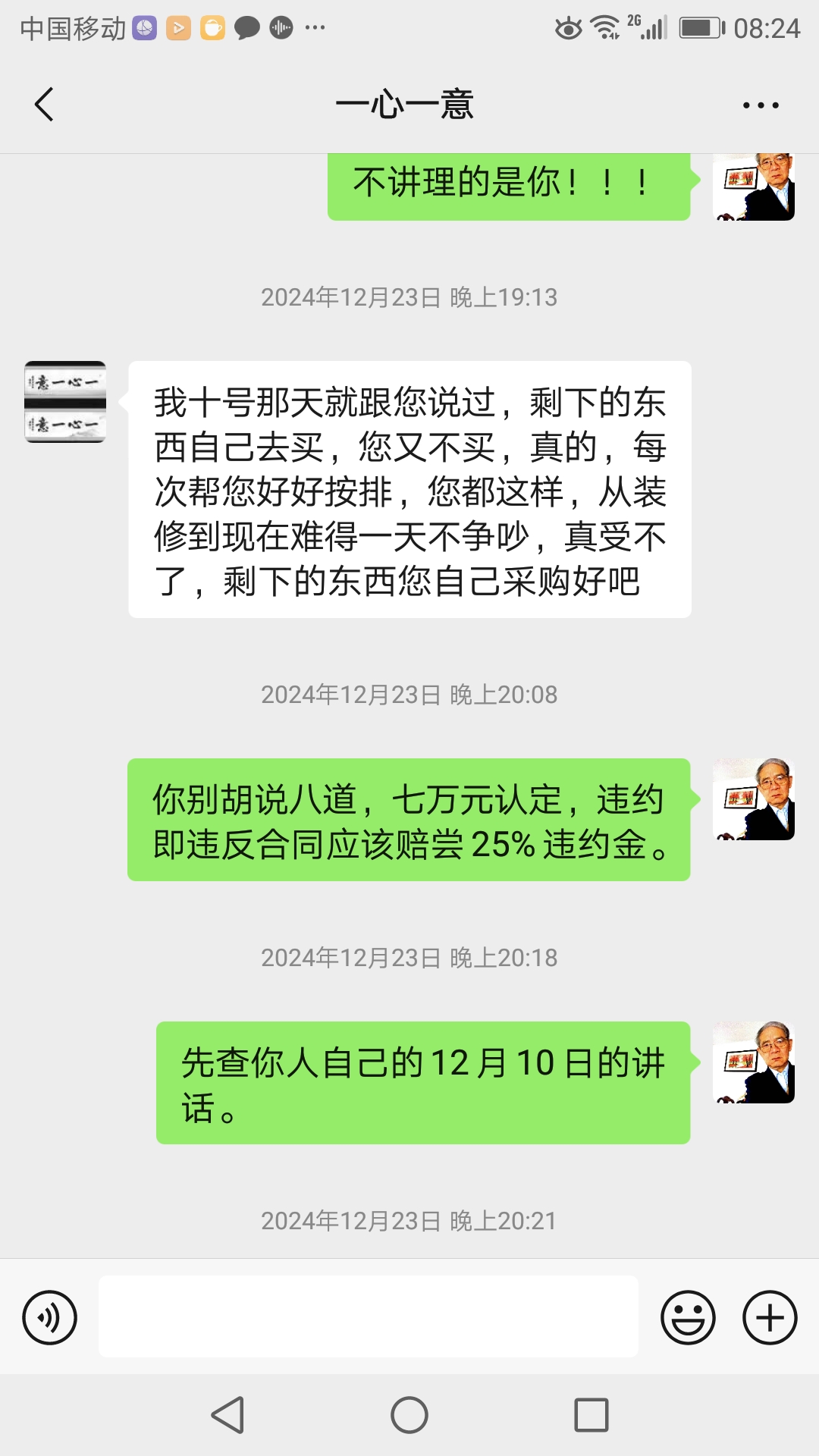Tap own avatar beside 先查你人自己的 message
The width and height of the screenshot is (819, 1456).
point(754,1062)
